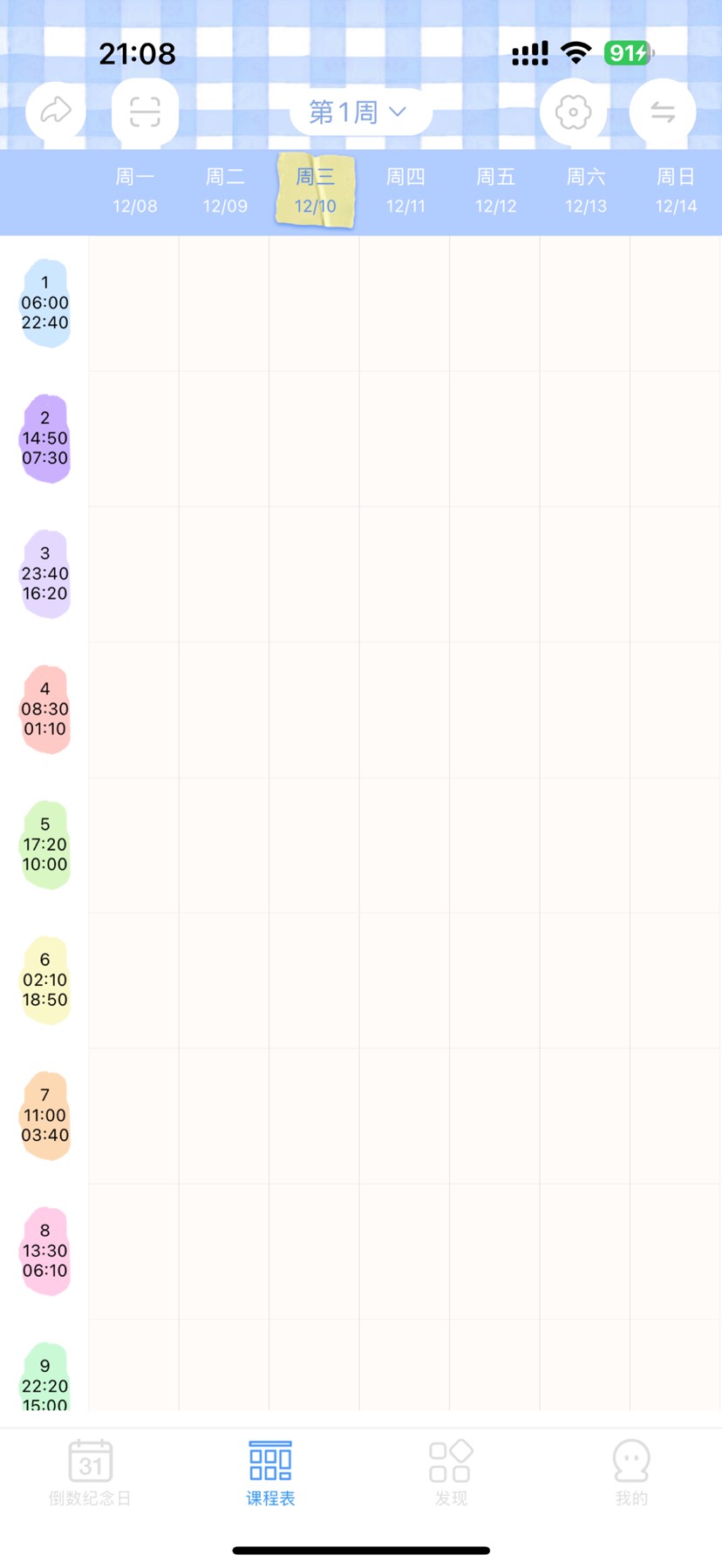Switch to the 倒数纪念日 tab
722x1568 pixels.
(x=91, y=1473)
